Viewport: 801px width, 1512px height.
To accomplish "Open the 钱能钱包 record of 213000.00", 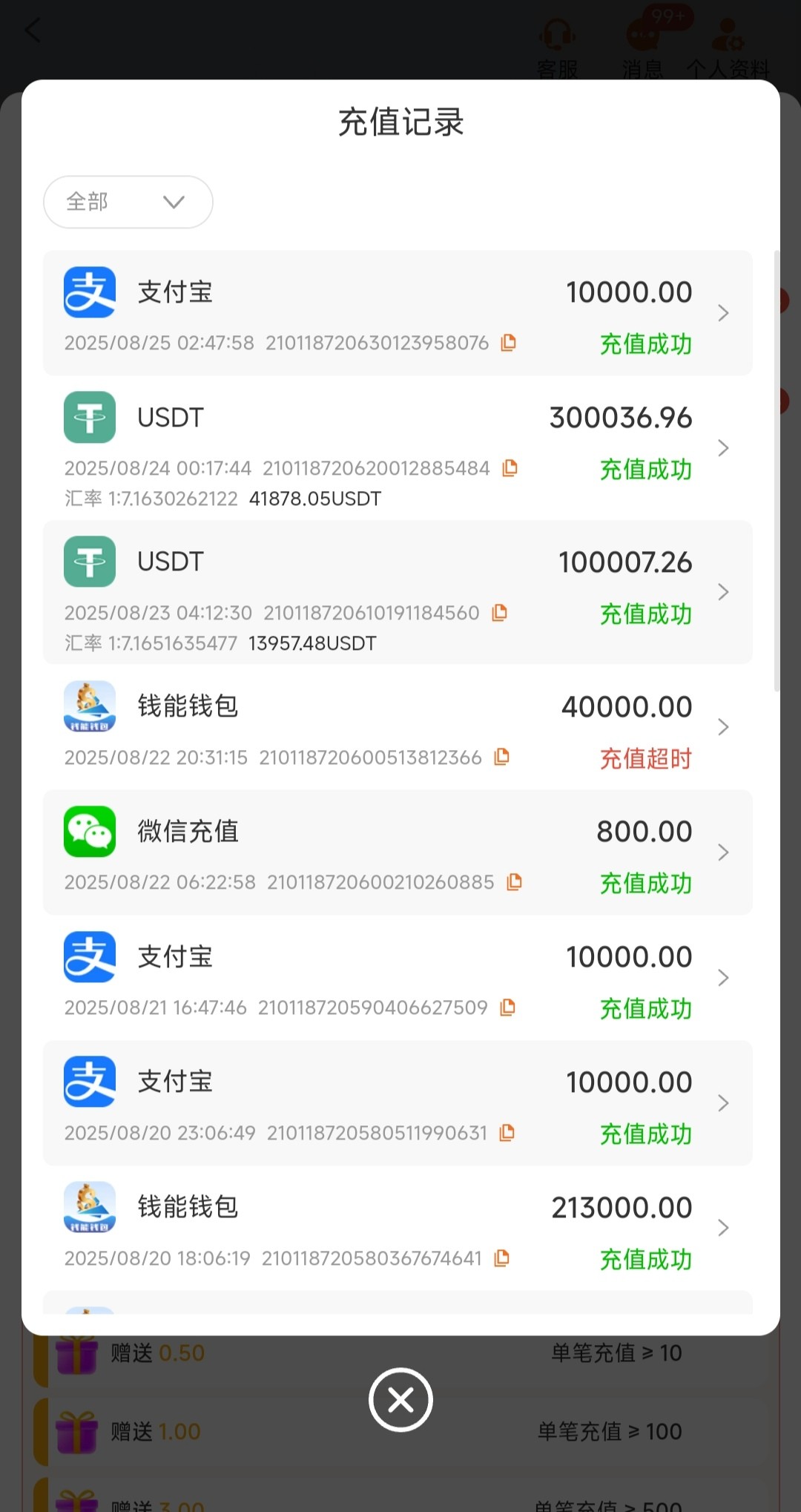I will [398, 1228].
